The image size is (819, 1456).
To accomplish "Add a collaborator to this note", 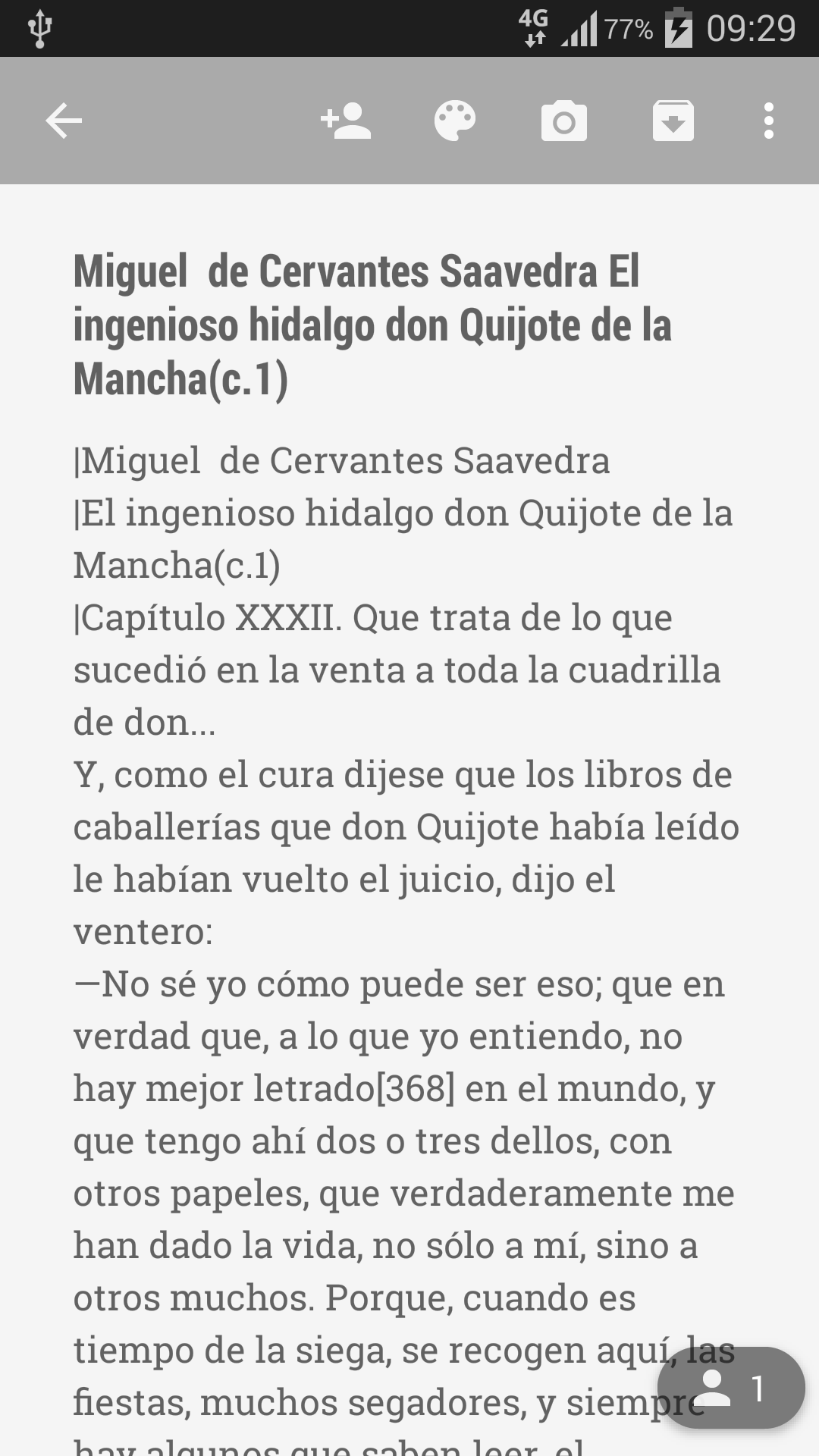I will pos(346,121).
